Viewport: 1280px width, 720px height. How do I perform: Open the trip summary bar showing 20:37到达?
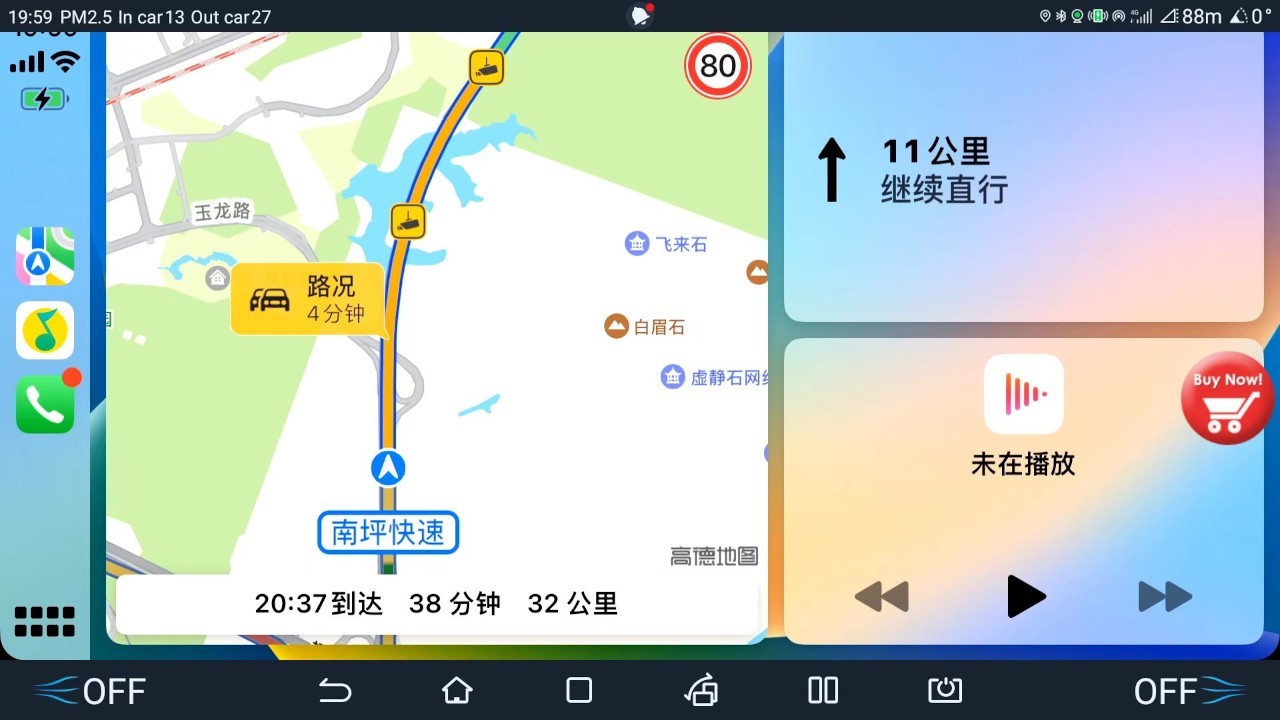436,604
